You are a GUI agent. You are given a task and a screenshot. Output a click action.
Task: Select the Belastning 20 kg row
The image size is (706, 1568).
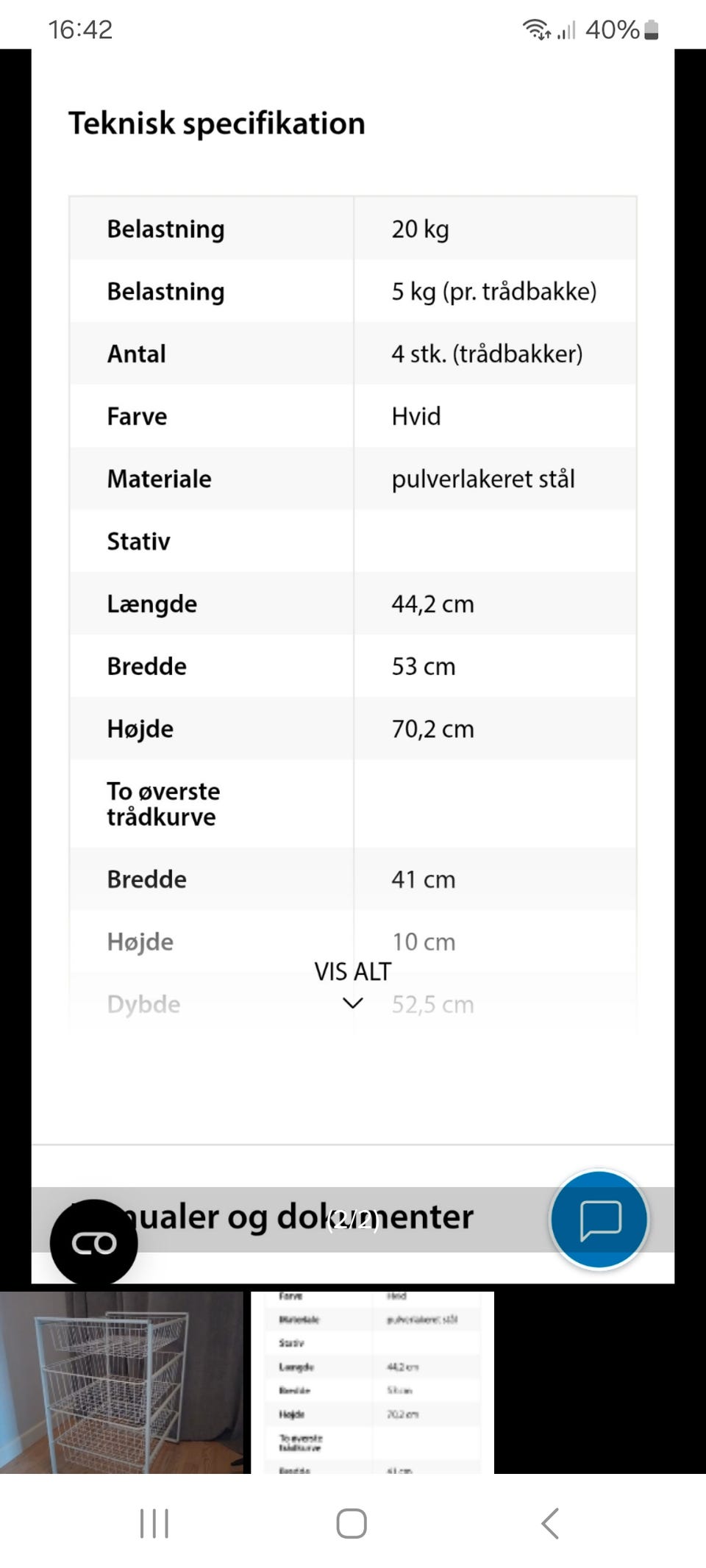point(352,228)
